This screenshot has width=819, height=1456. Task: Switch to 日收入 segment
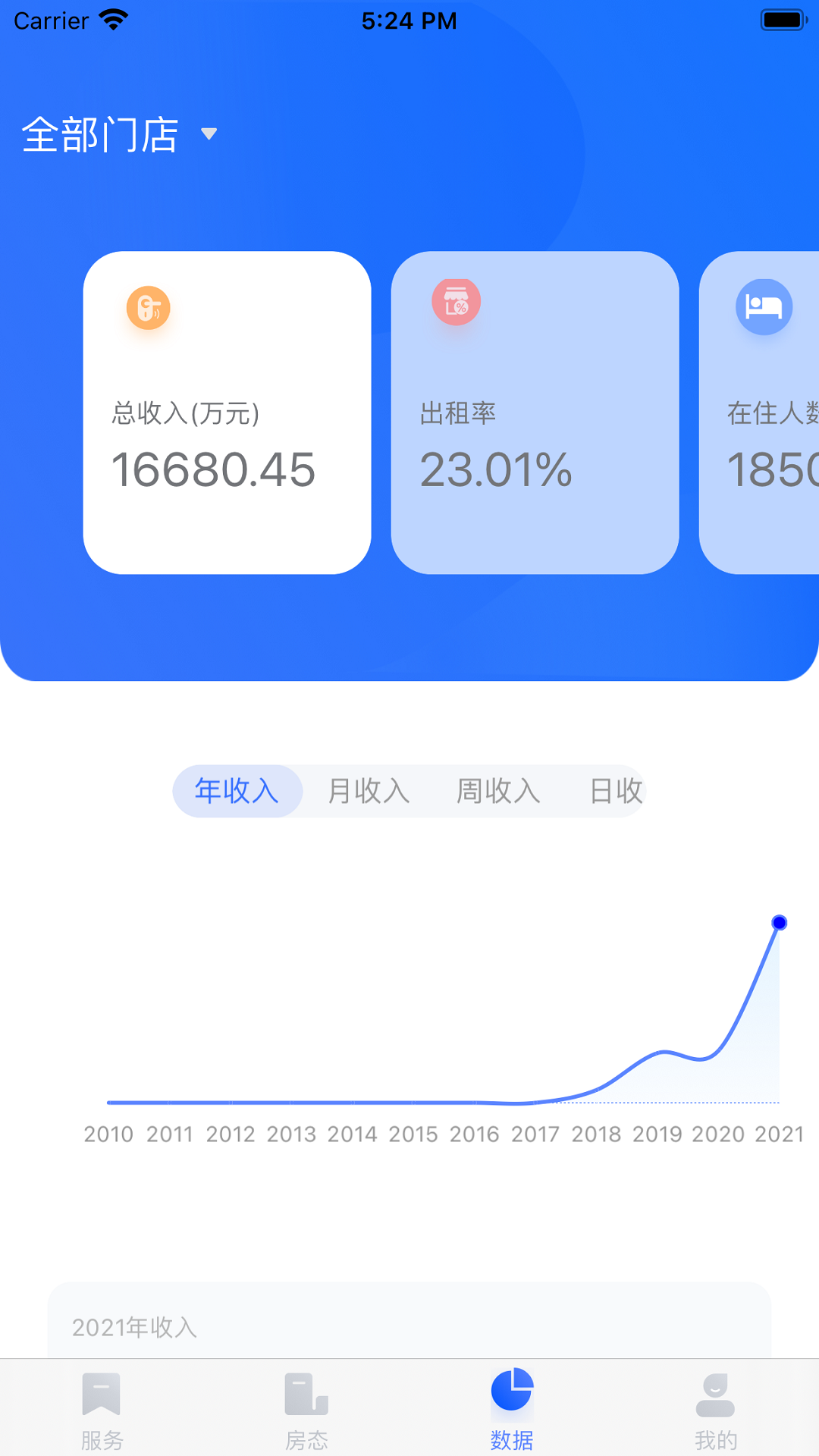[616, 791]
